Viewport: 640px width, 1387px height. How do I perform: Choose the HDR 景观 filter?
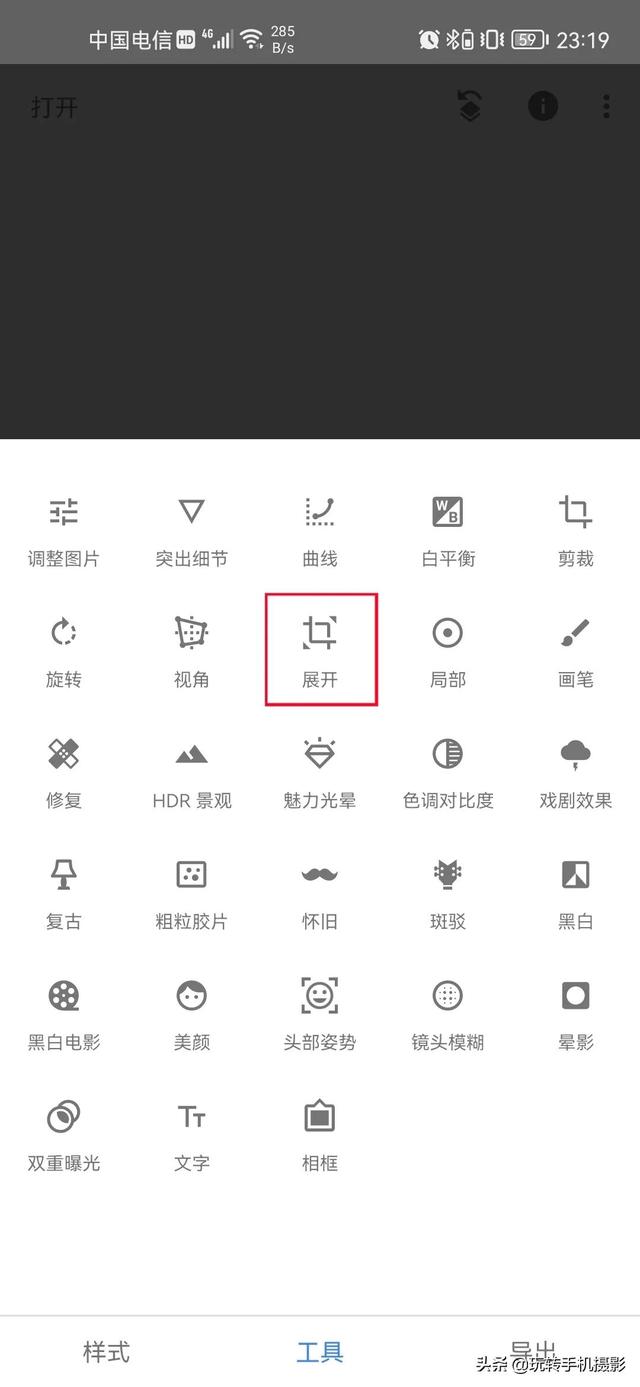click(192, 775)
